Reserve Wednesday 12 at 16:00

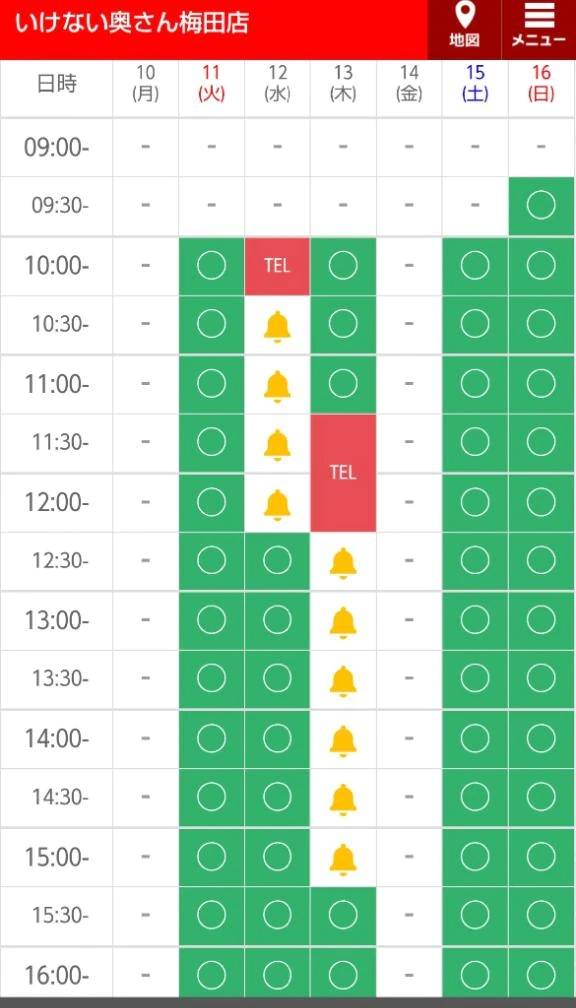click(277, 975)
